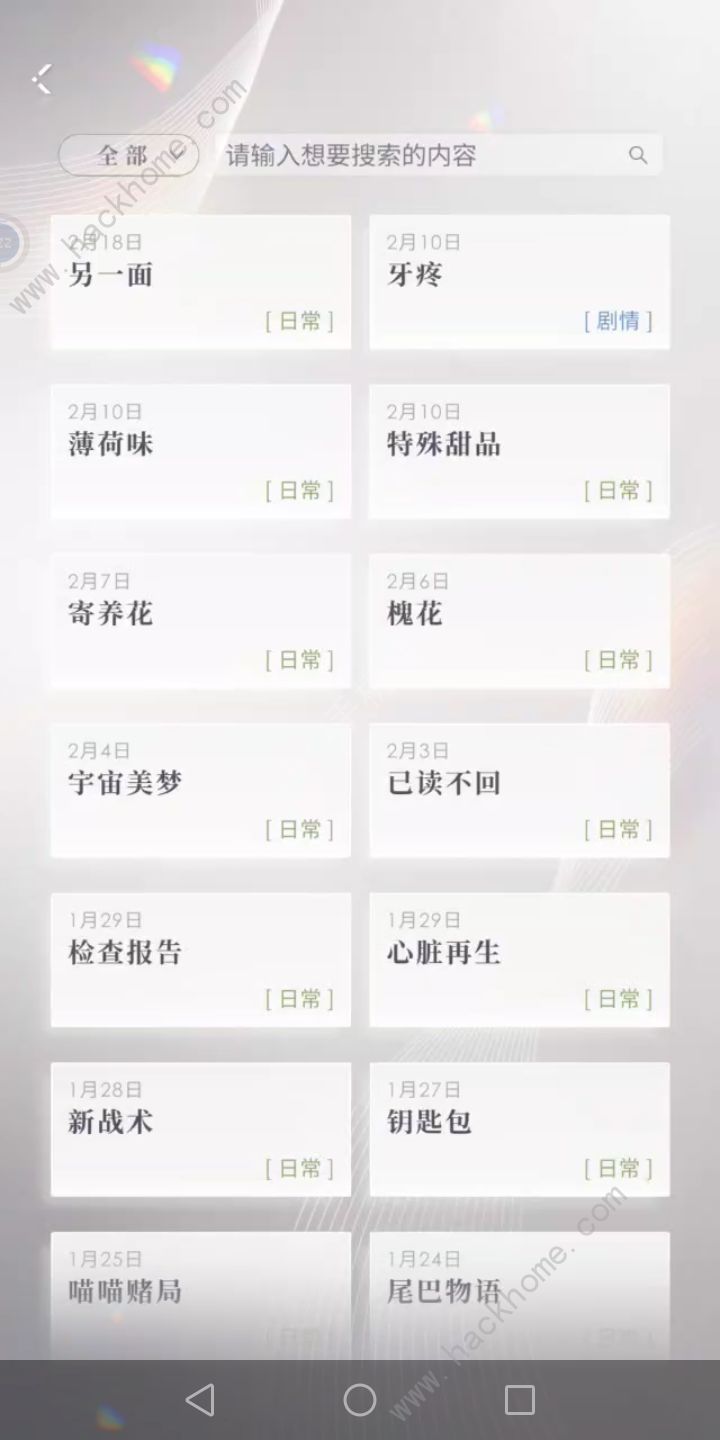Go back using the top-left arrow
Screen dimensions: 720x1440
point(42,79)
